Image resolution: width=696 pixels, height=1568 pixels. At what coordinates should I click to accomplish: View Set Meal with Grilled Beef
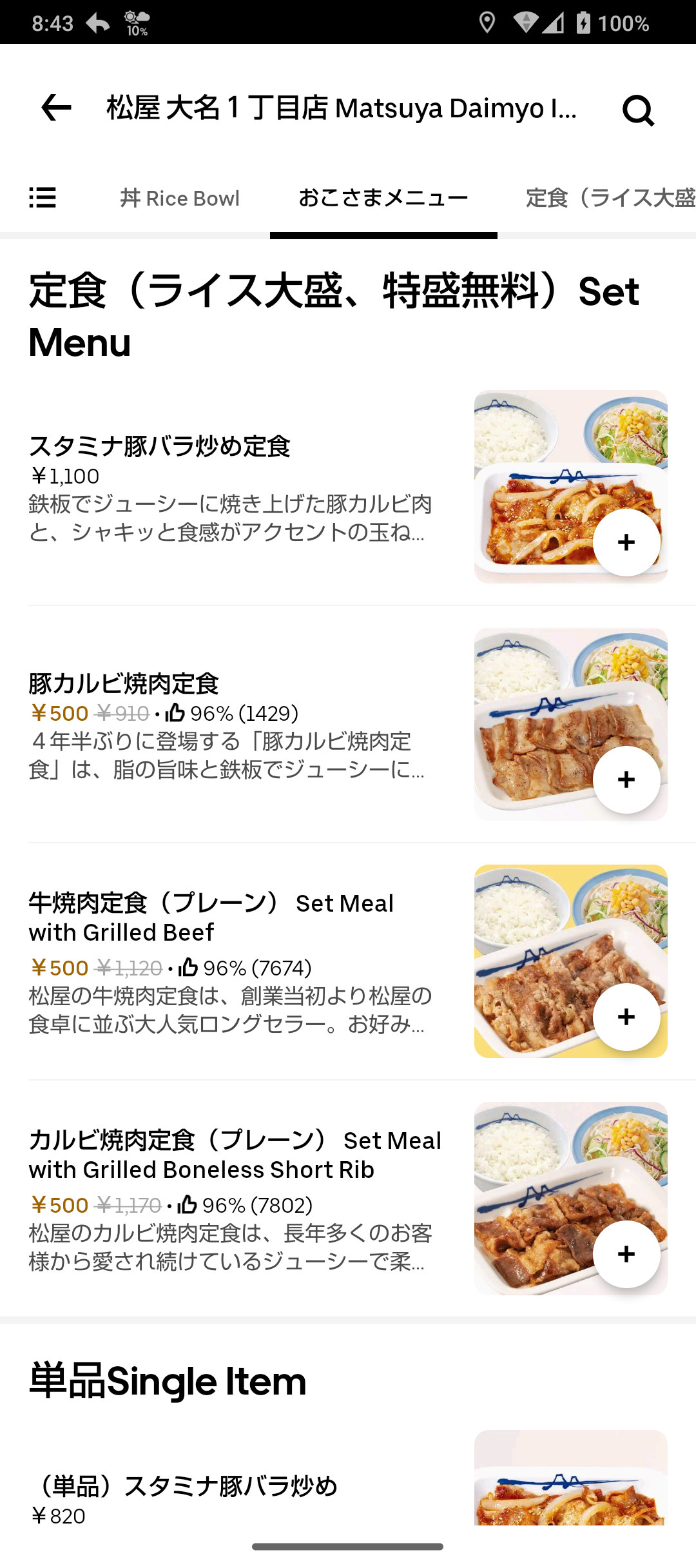pos(348,961)
